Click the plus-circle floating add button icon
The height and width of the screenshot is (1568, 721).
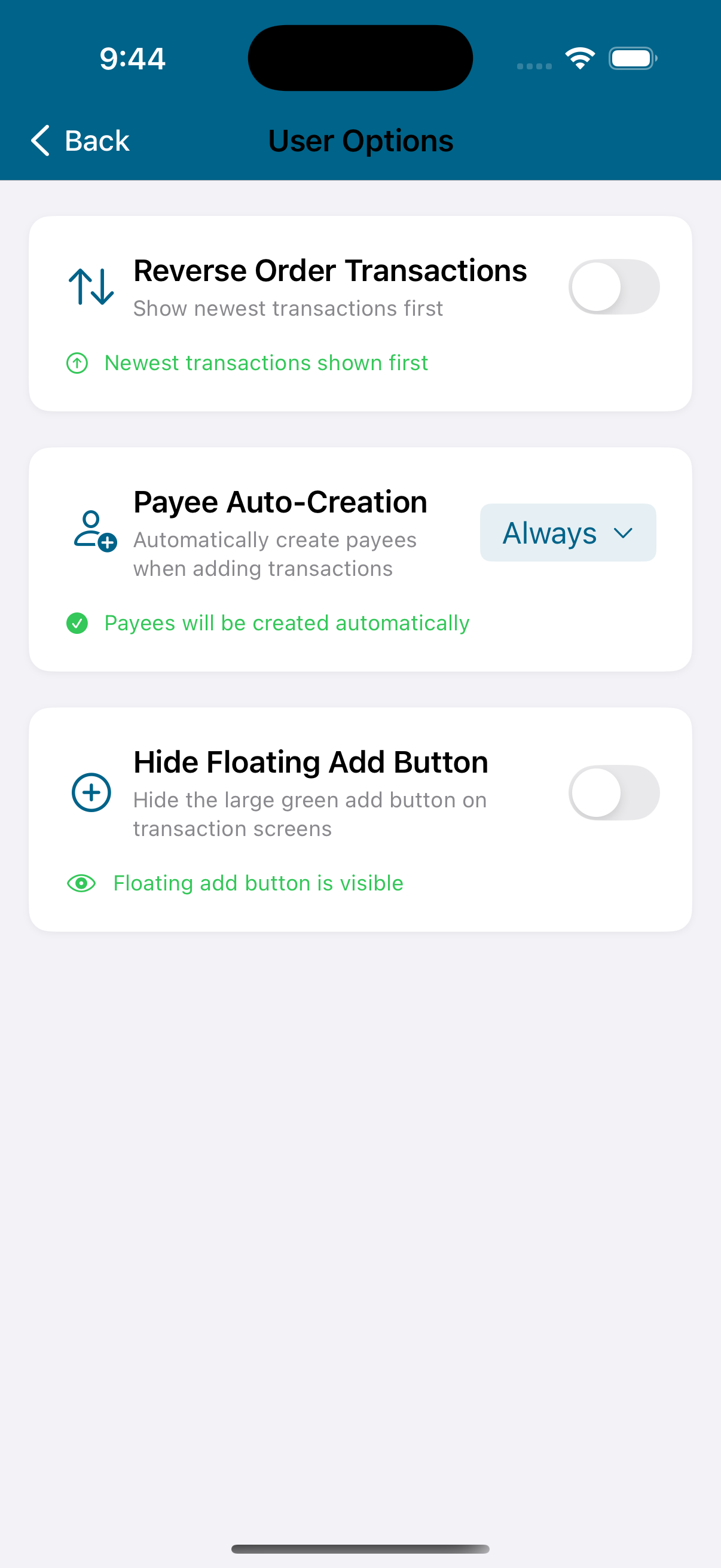point(91,792)
